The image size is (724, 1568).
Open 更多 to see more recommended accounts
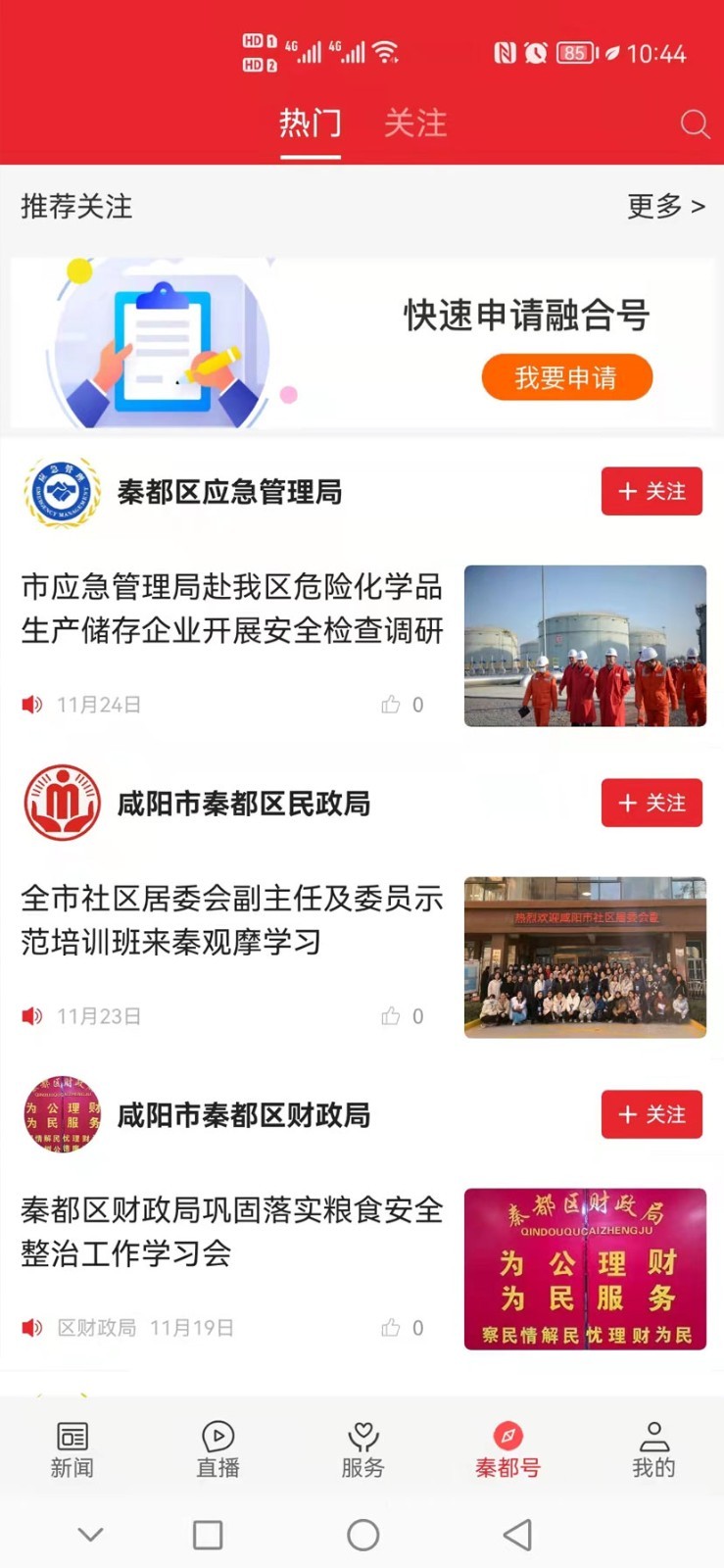coord(666,207)
